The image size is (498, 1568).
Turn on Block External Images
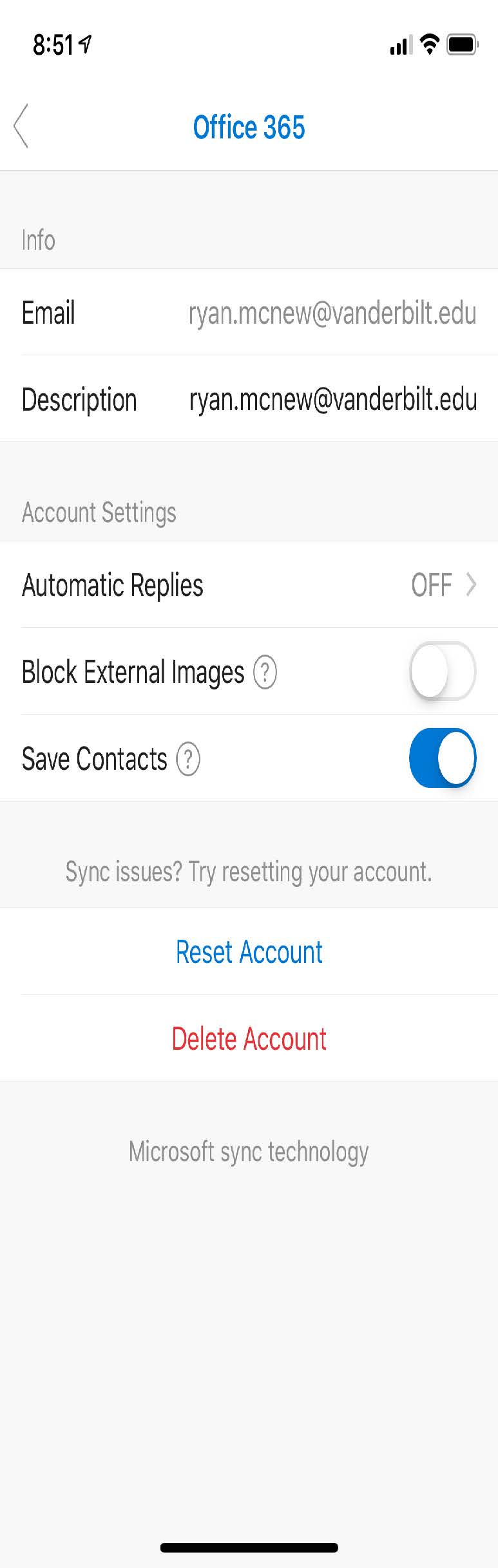[x=442, y=671]
